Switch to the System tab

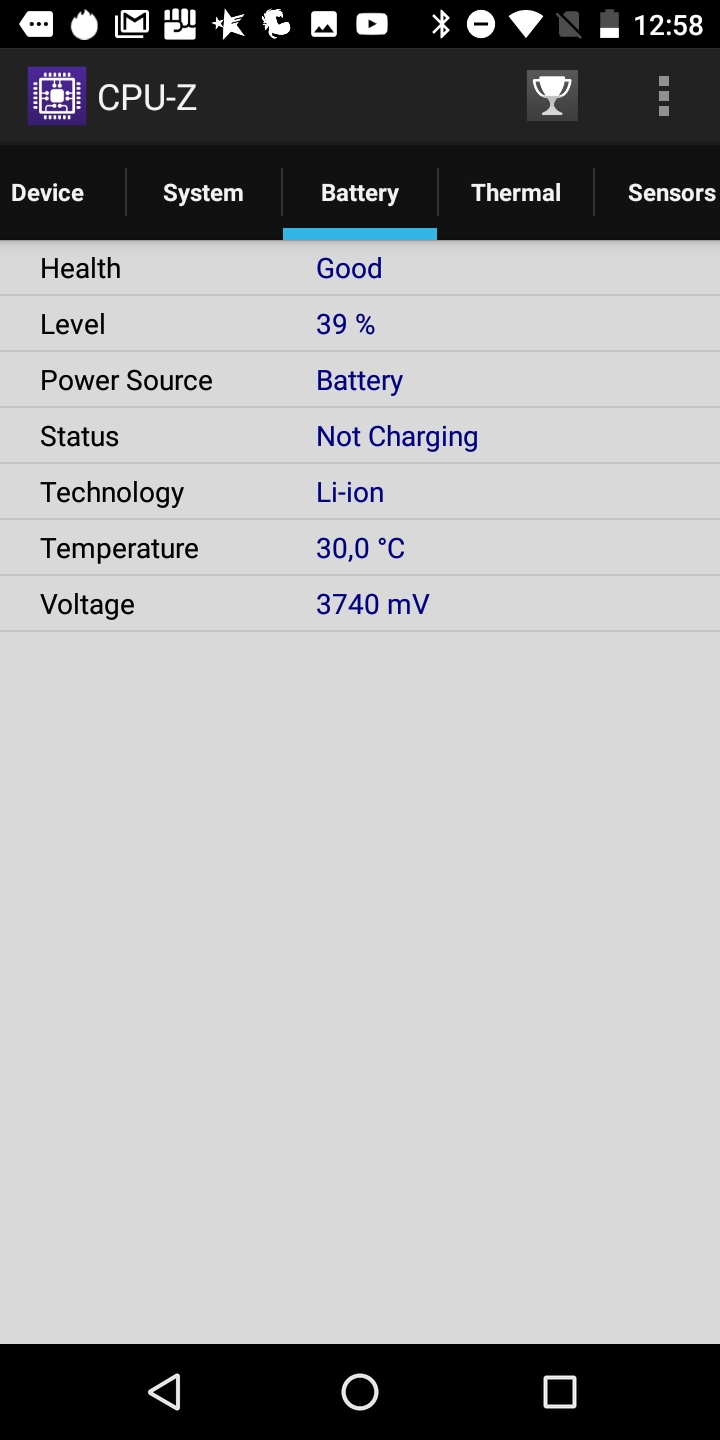click(203, 193)
